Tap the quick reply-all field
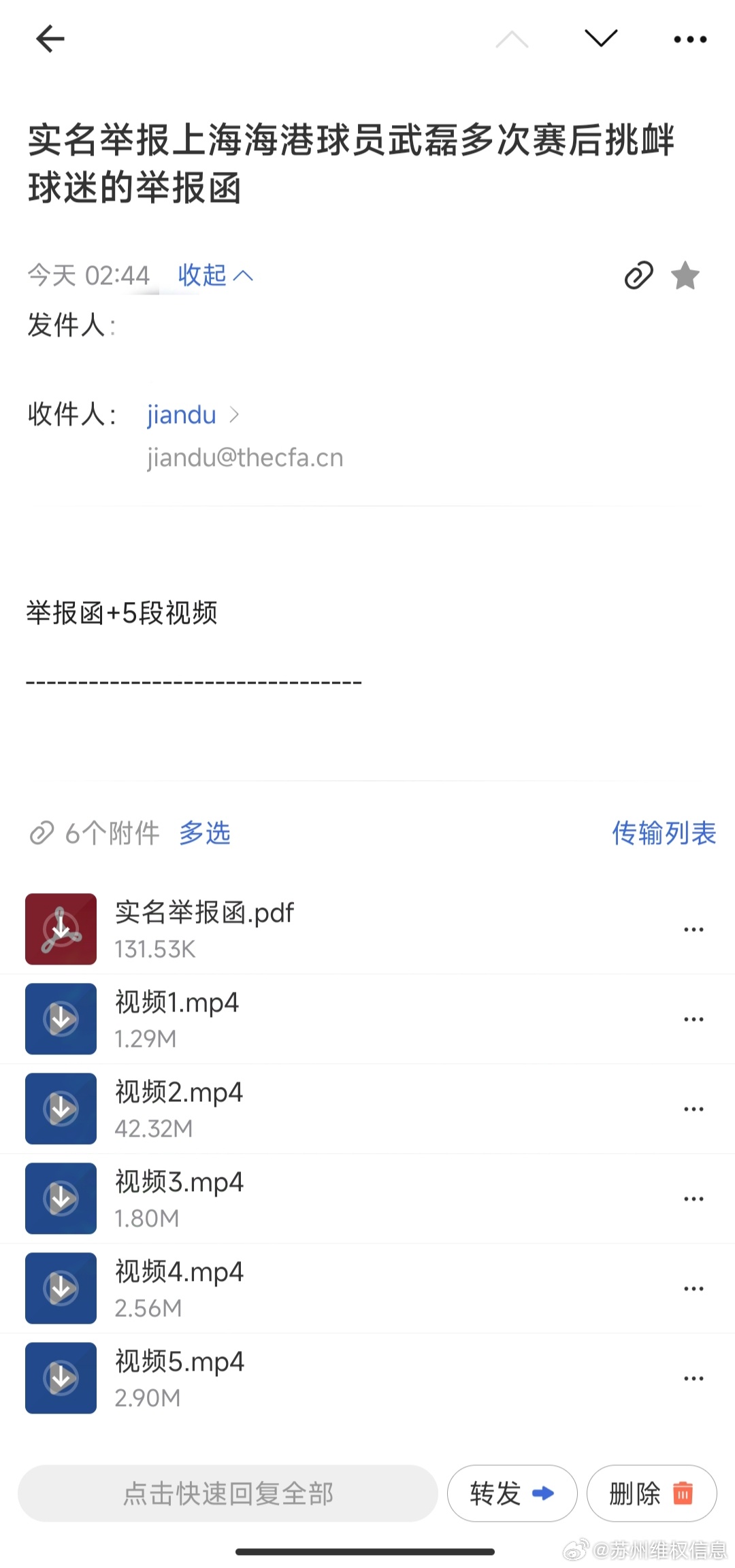 (228, 1493)
